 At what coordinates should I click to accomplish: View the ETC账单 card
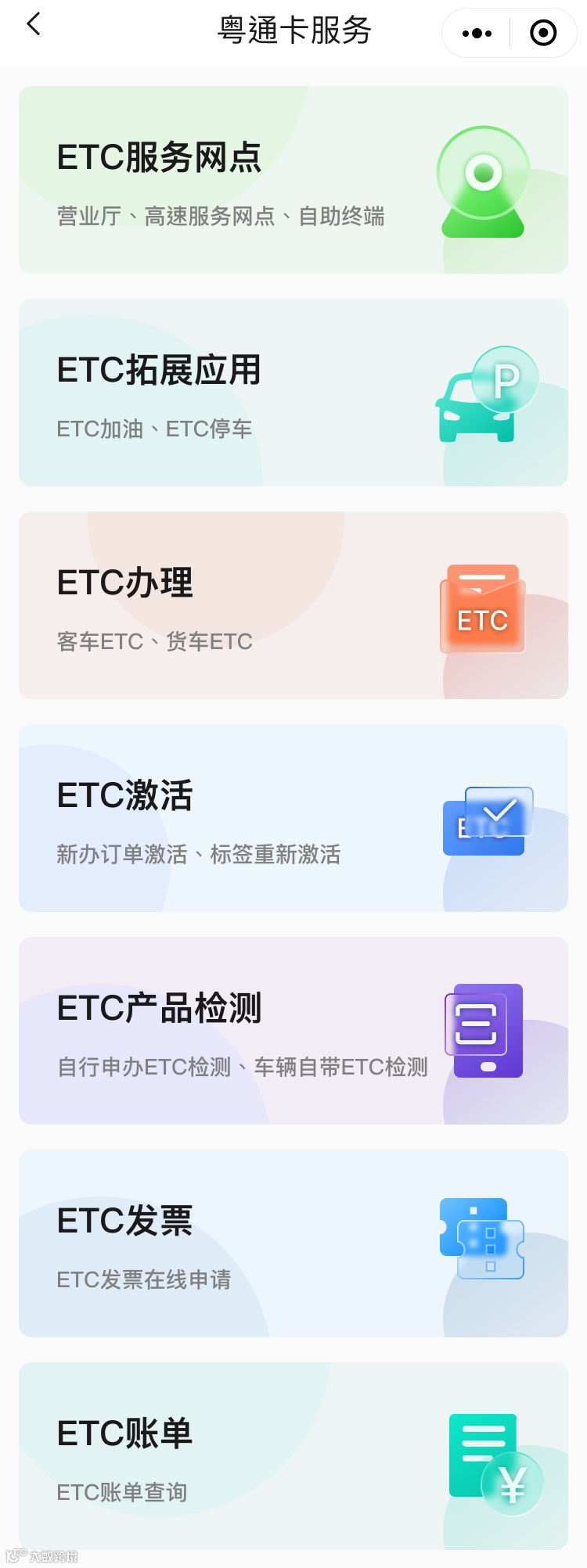point(293,1456)
